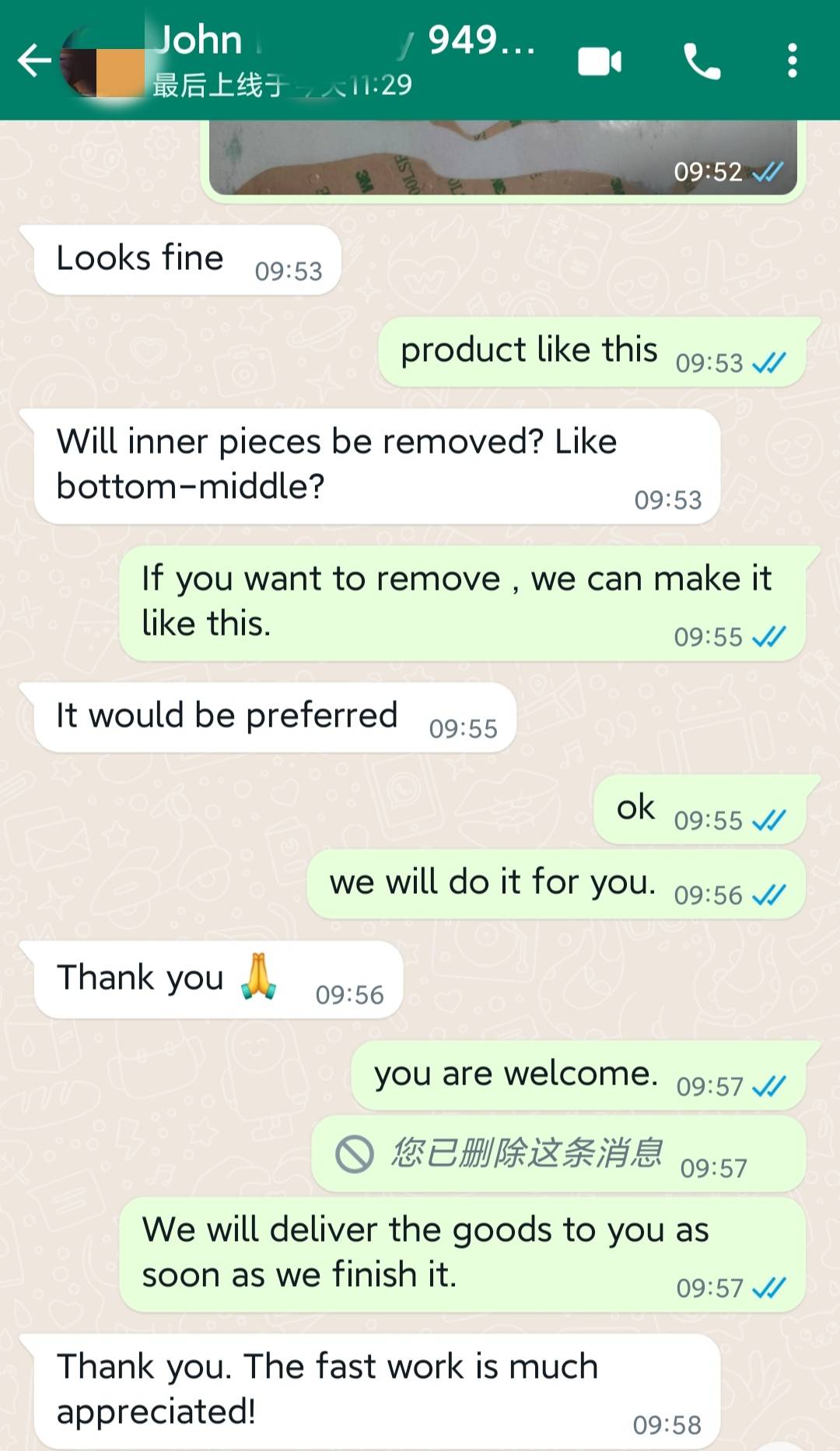840x1451 pixels.
Task: Go back to the chat list
Action: [33, 61]
